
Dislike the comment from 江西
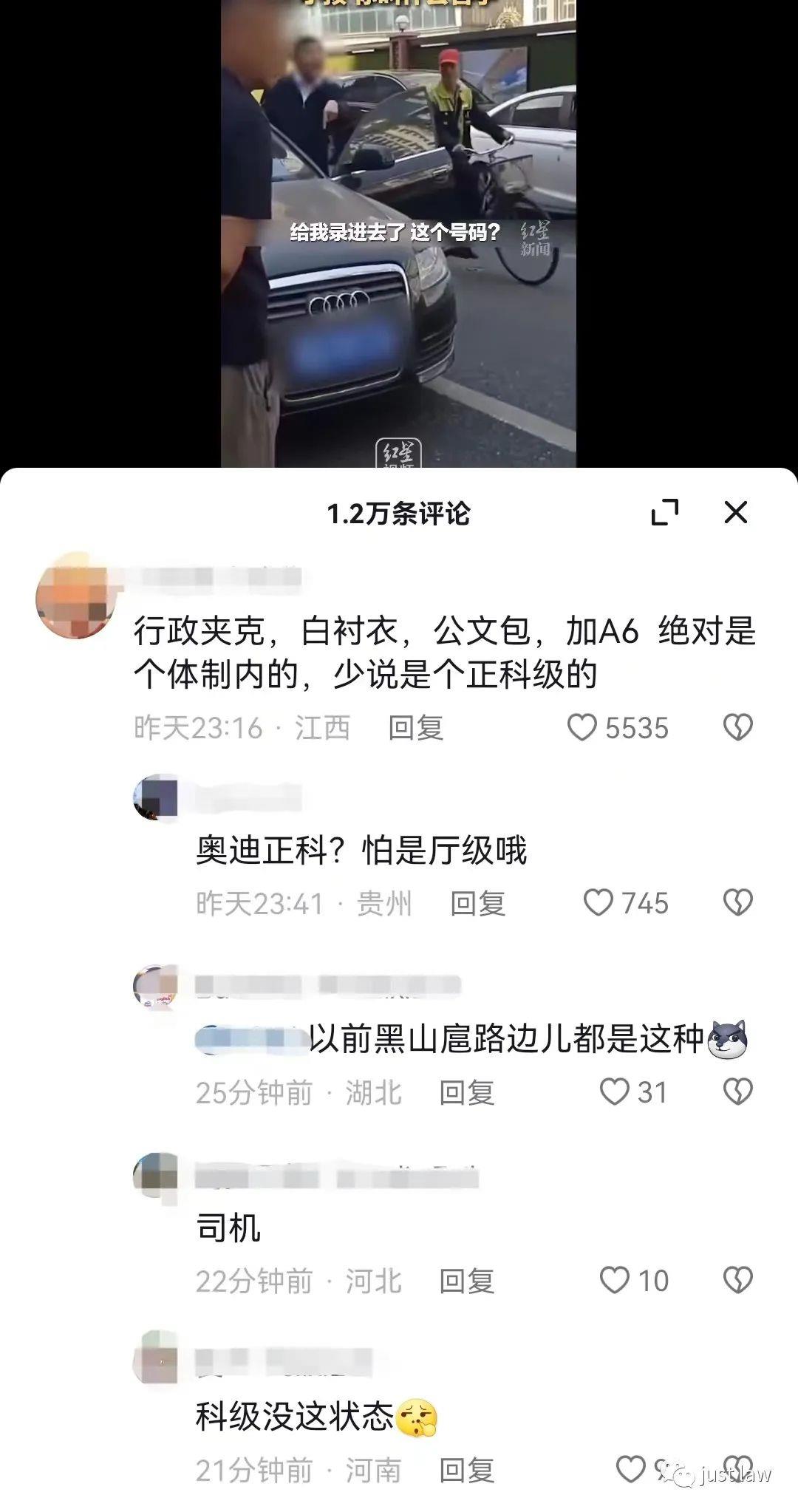coord(737,728)
